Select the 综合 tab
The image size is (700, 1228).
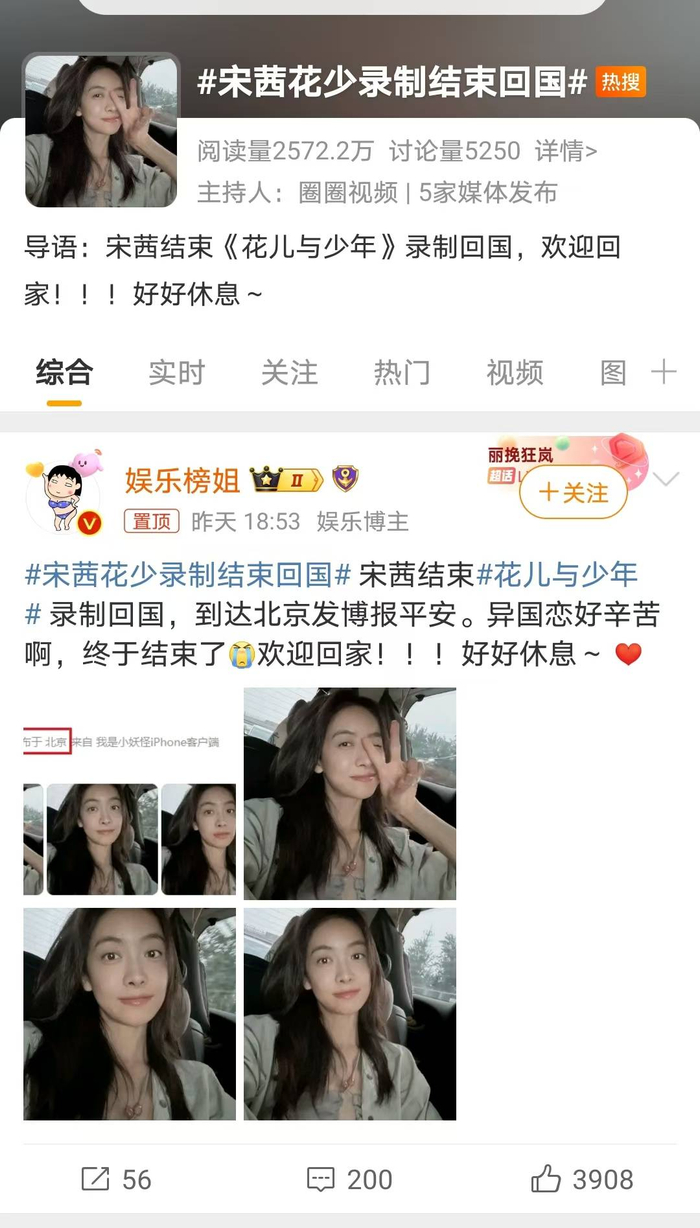64,373
